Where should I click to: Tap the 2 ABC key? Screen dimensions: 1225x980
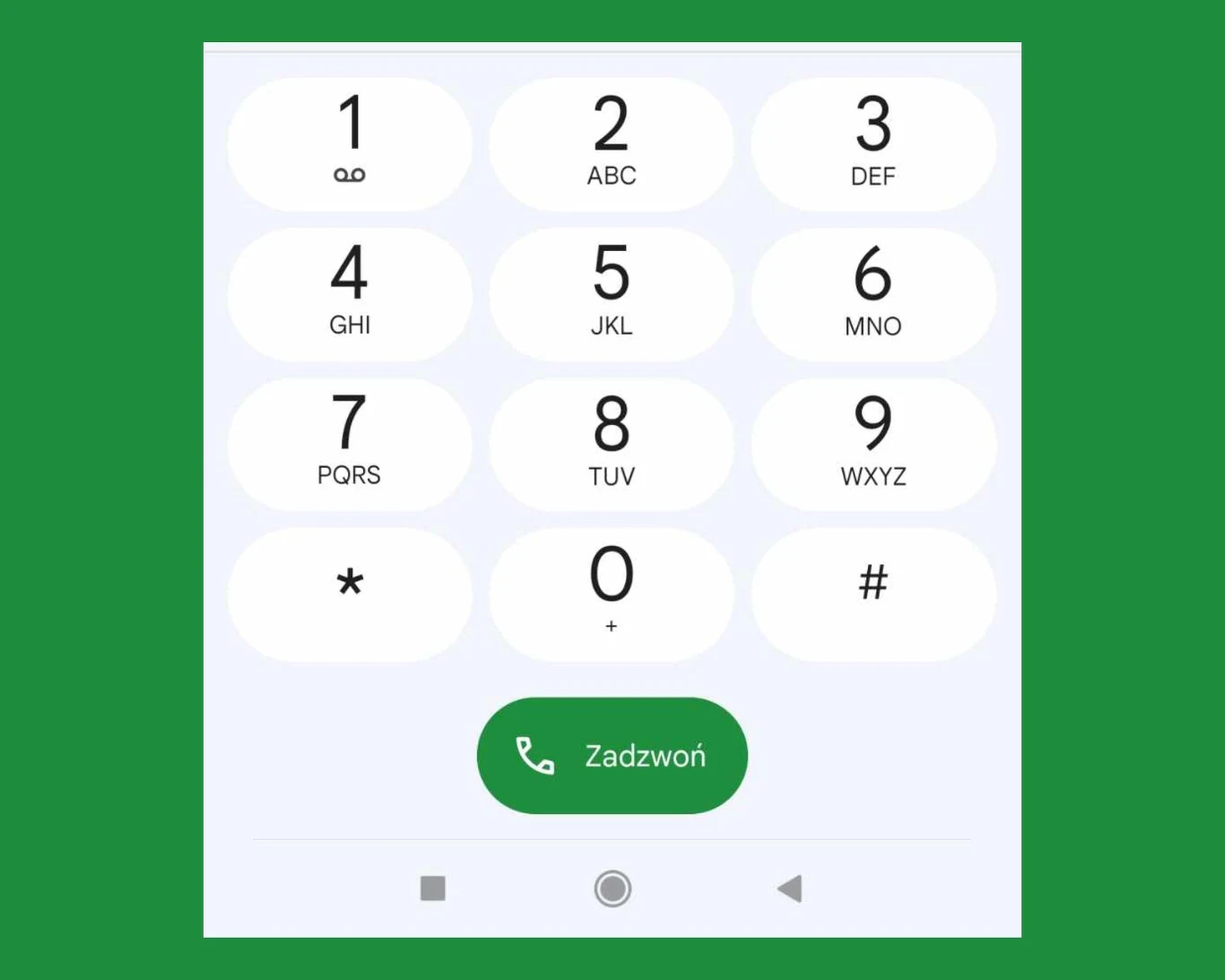[x=612, y=144]
